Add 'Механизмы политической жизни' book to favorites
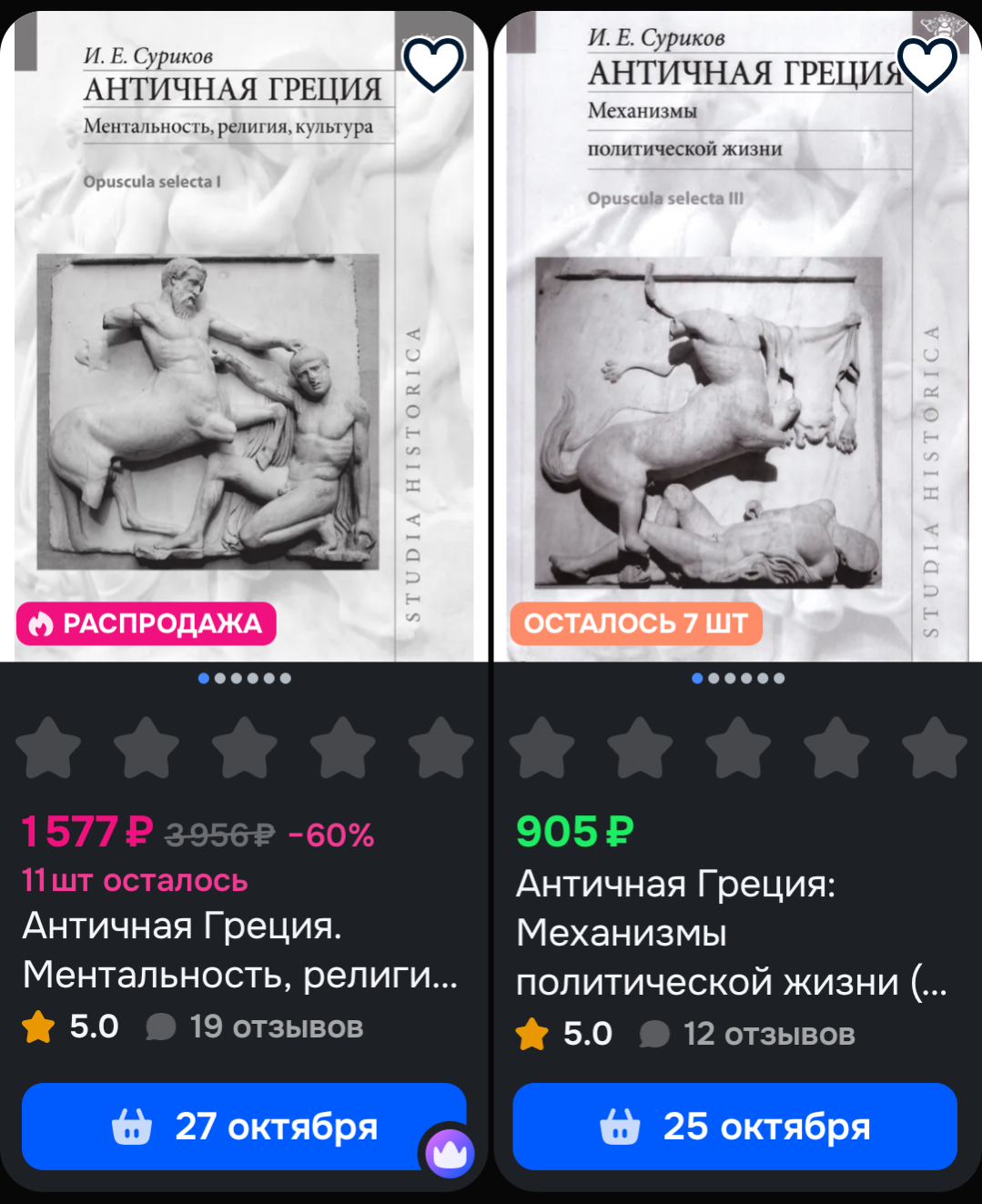Image resolution: width=982 pixels, height=1204 pixels. pyautogui.click(x=926, y=64)
